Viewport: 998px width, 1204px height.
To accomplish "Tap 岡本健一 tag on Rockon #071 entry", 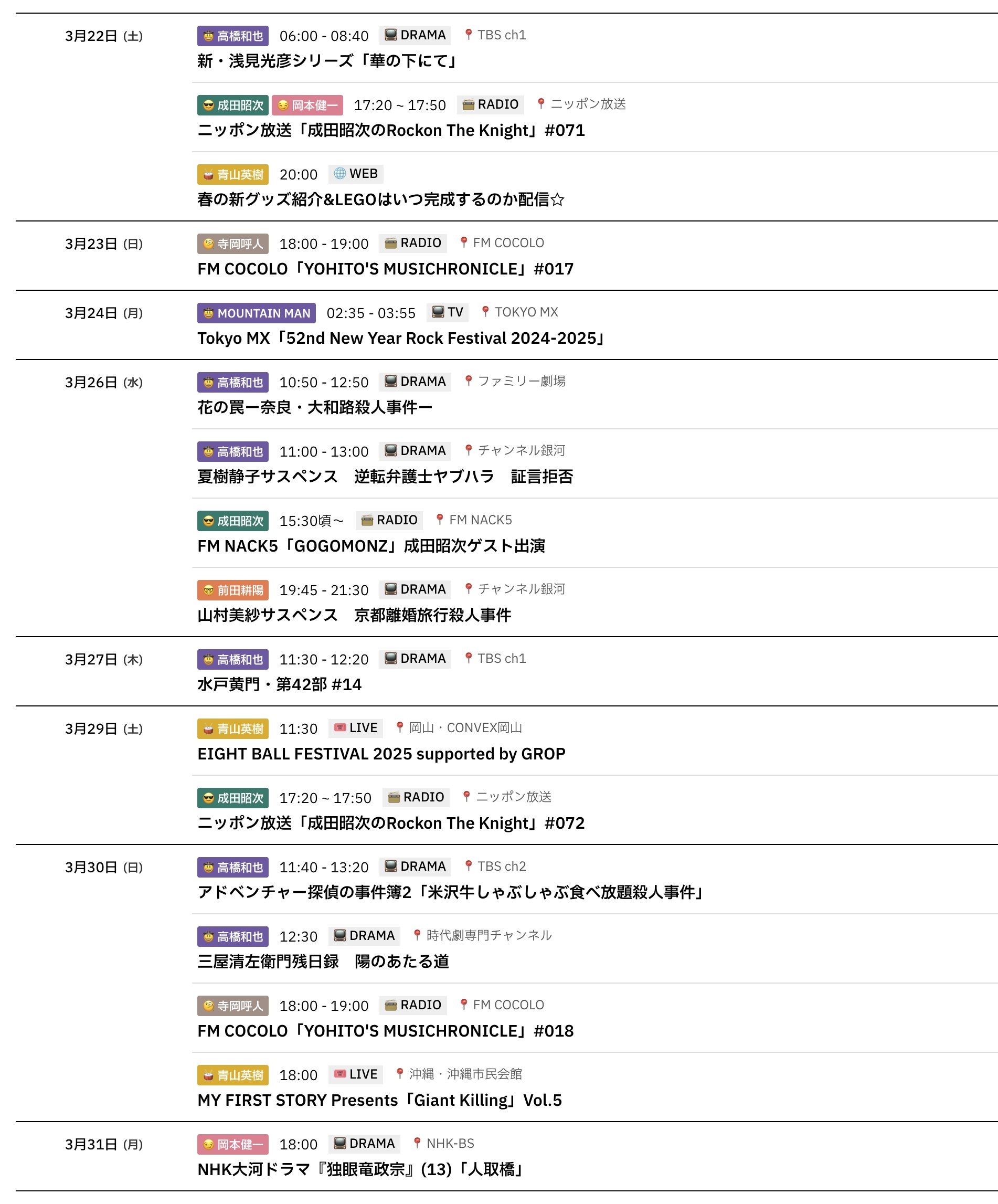I will point(307,105).
